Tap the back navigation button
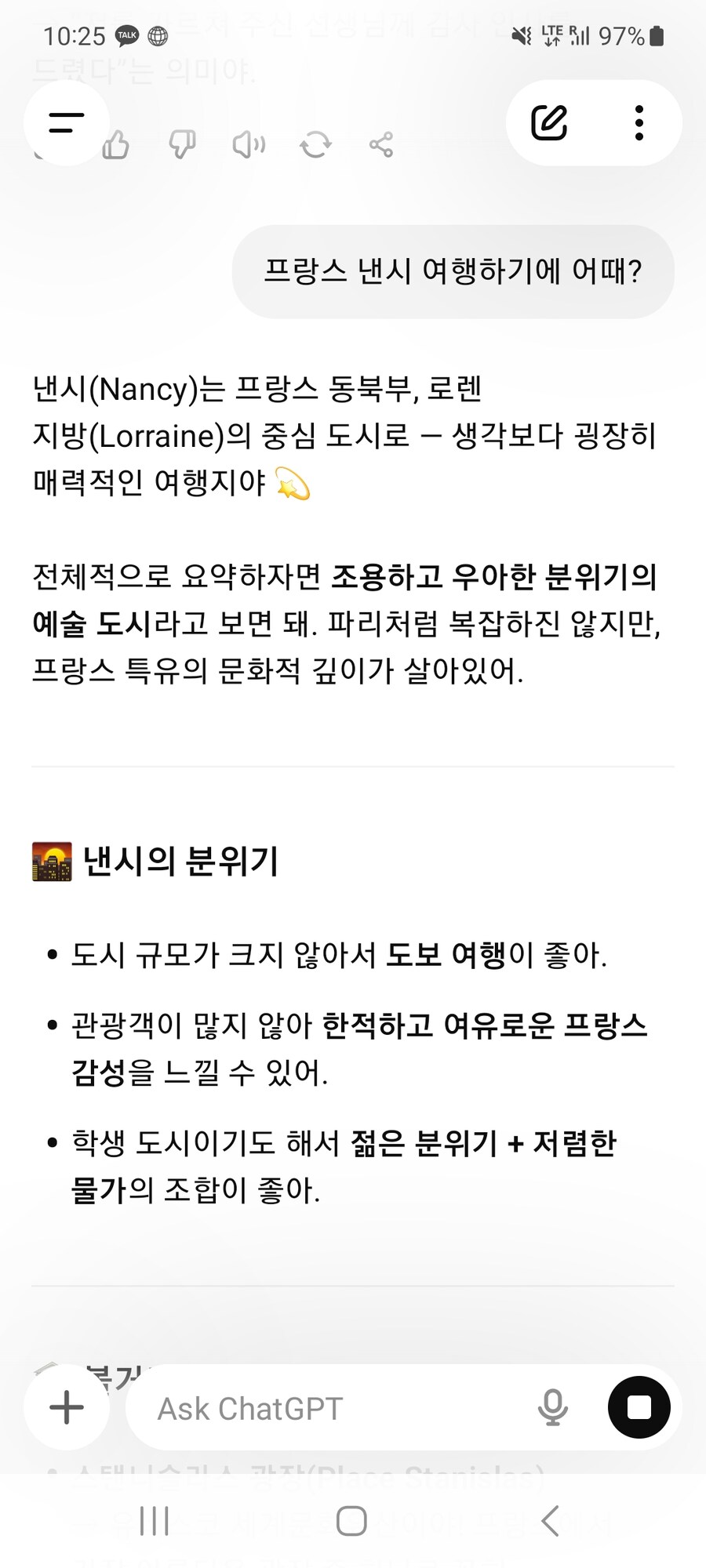The width and height of the screenshot is (706, 1568). 551,1519
